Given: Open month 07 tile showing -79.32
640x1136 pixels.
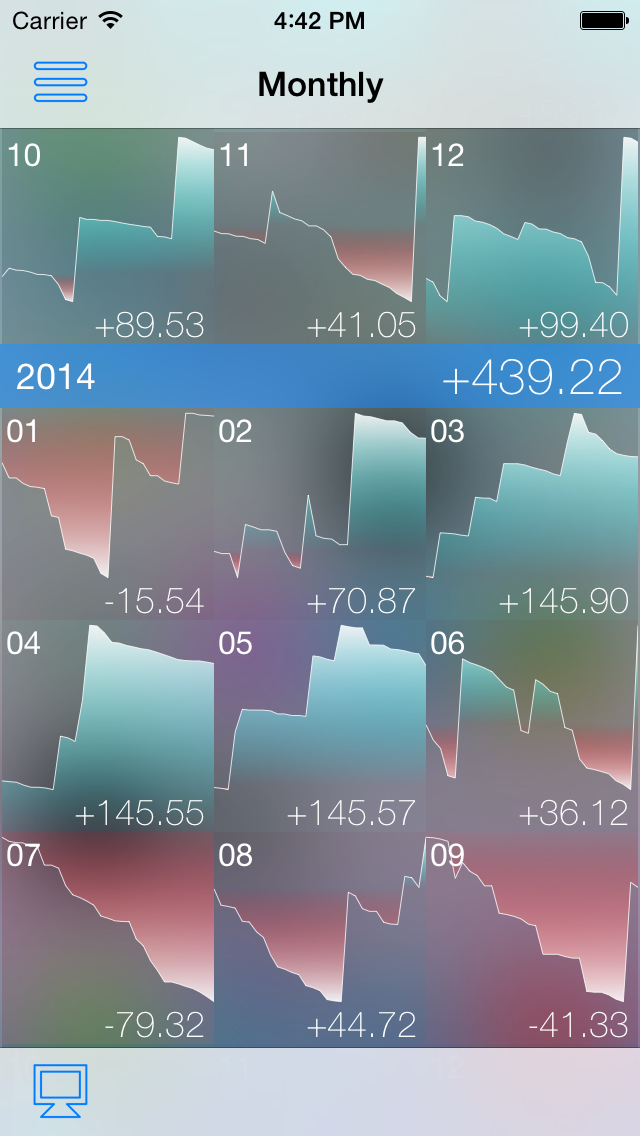Looking at the screenshot, I should coord(107,940).
